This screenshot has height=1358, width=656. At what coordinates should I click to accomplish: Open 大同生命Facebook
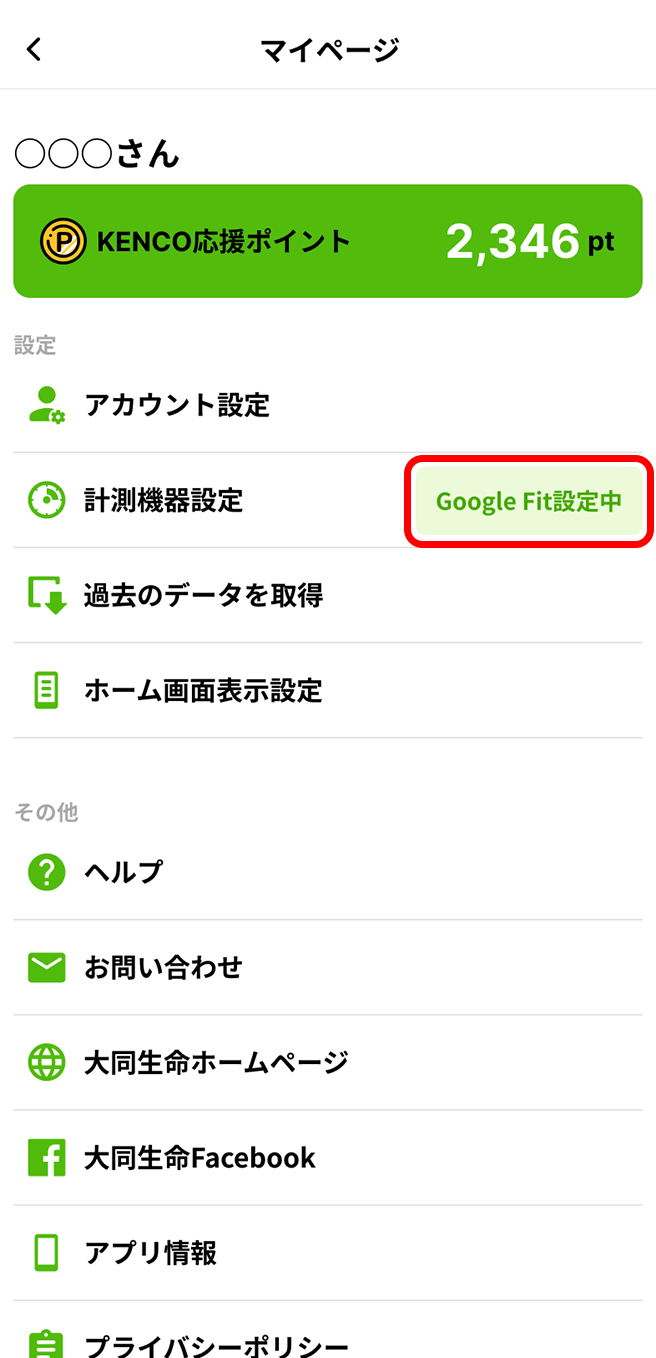[x=328, y=1157]
